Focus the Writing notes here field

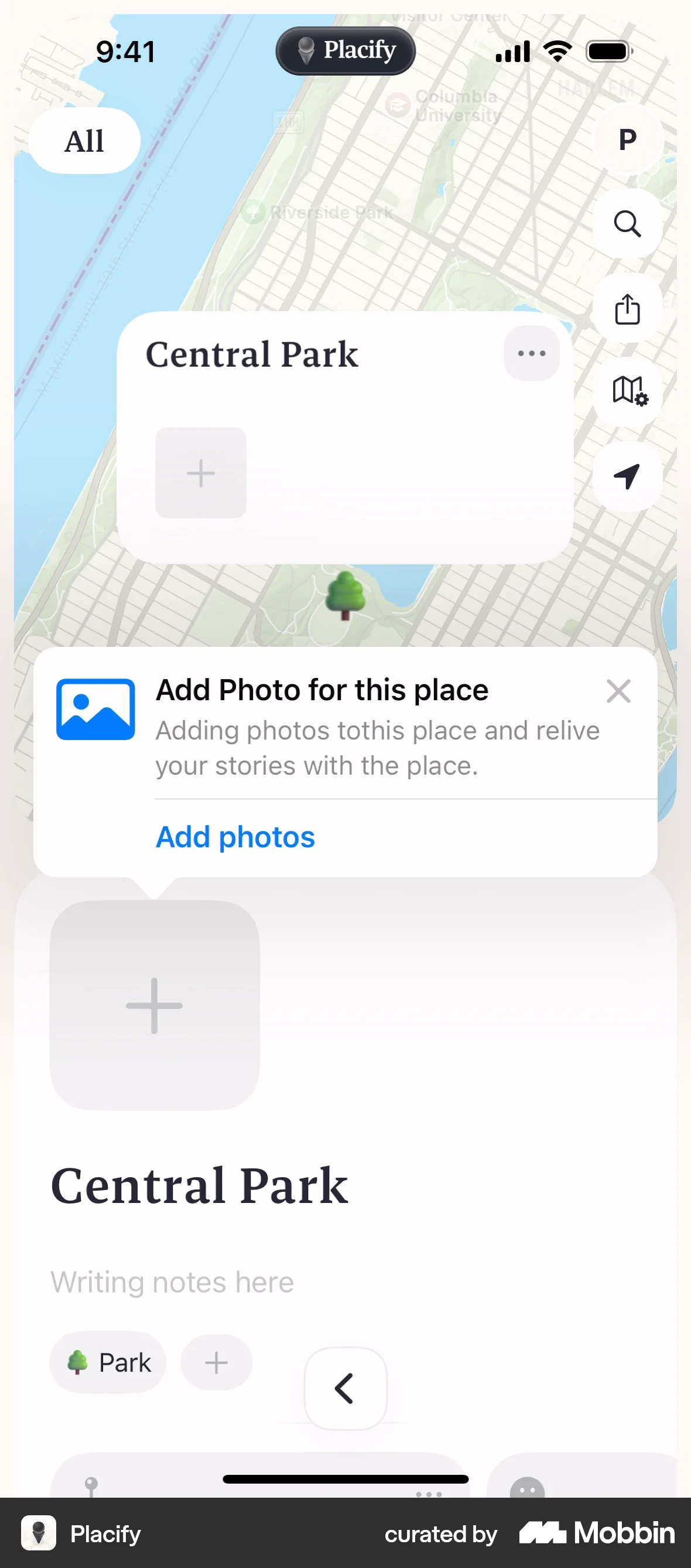point(173,1282)
